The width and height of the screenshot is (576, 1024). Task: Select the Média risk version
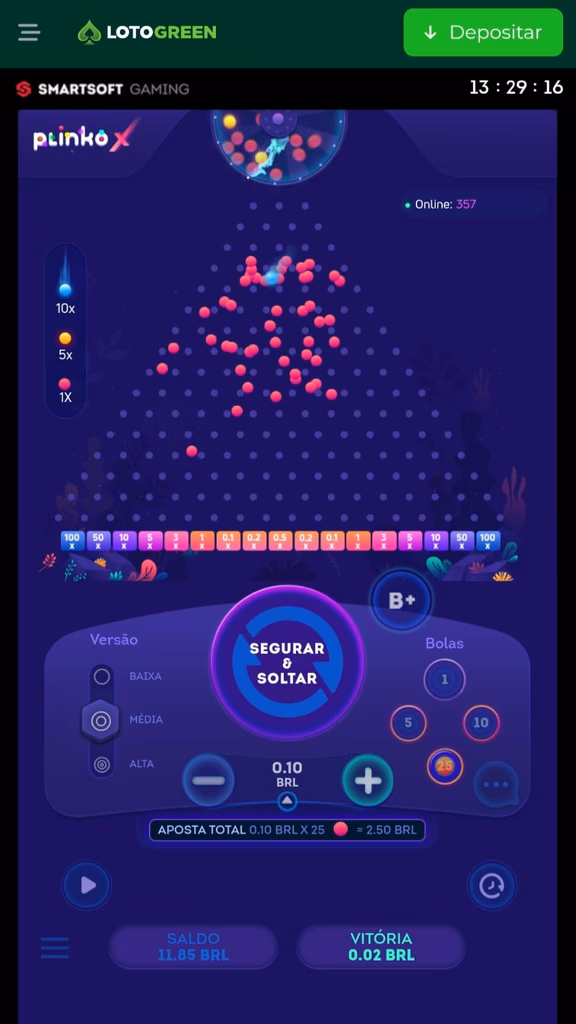101,721
